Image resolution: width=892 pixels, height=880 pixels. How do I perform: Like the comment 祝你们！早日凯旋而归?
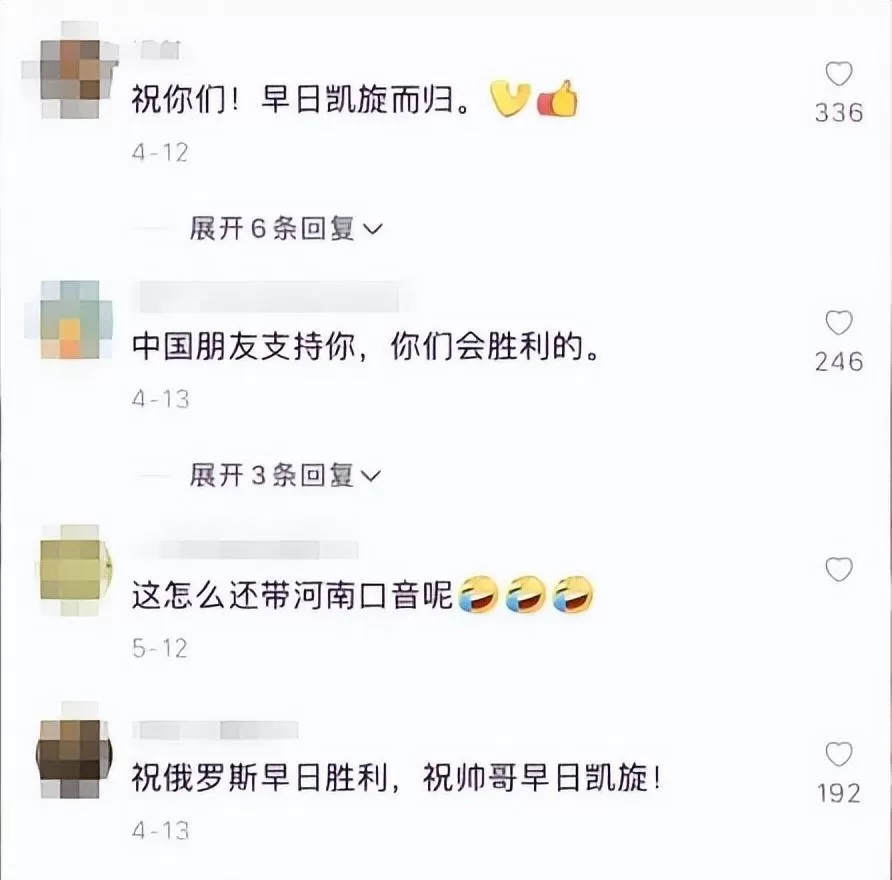[x=838, y=75]
